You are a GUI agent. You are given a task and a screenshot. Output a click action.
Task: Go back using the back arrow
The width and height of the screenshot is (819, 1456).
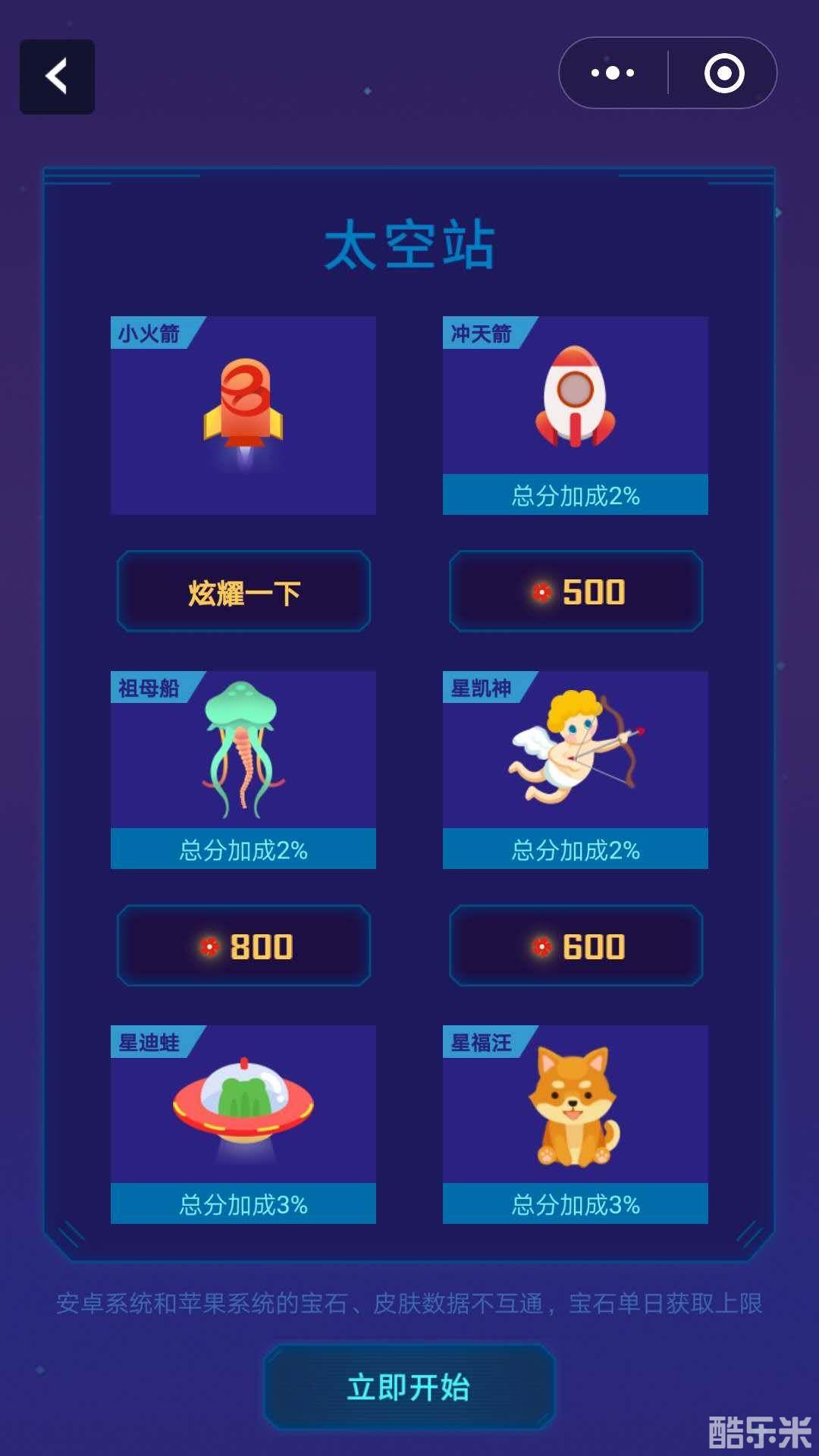coord(57,76)
